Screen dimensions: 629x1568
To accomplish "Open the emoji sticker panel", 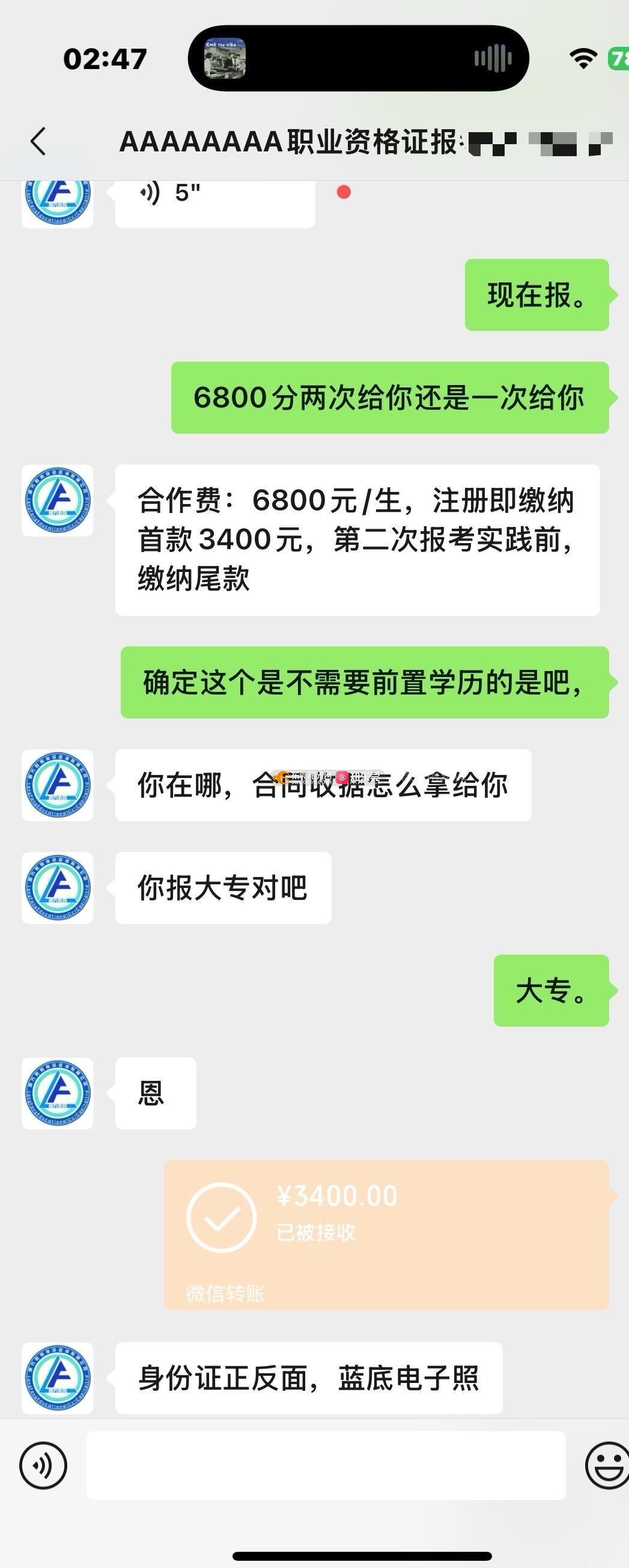I will (606, 1466).
